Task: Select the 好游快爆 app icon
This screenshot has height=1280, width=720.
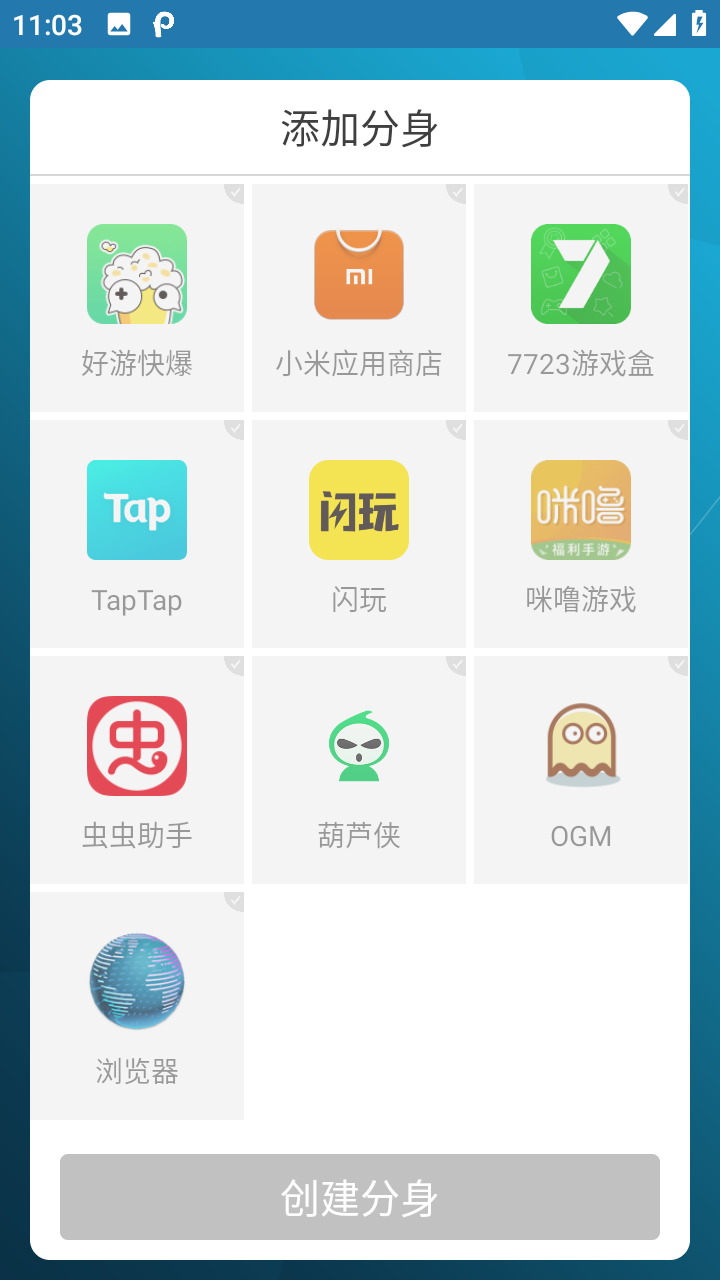Action: coord(136,274)
